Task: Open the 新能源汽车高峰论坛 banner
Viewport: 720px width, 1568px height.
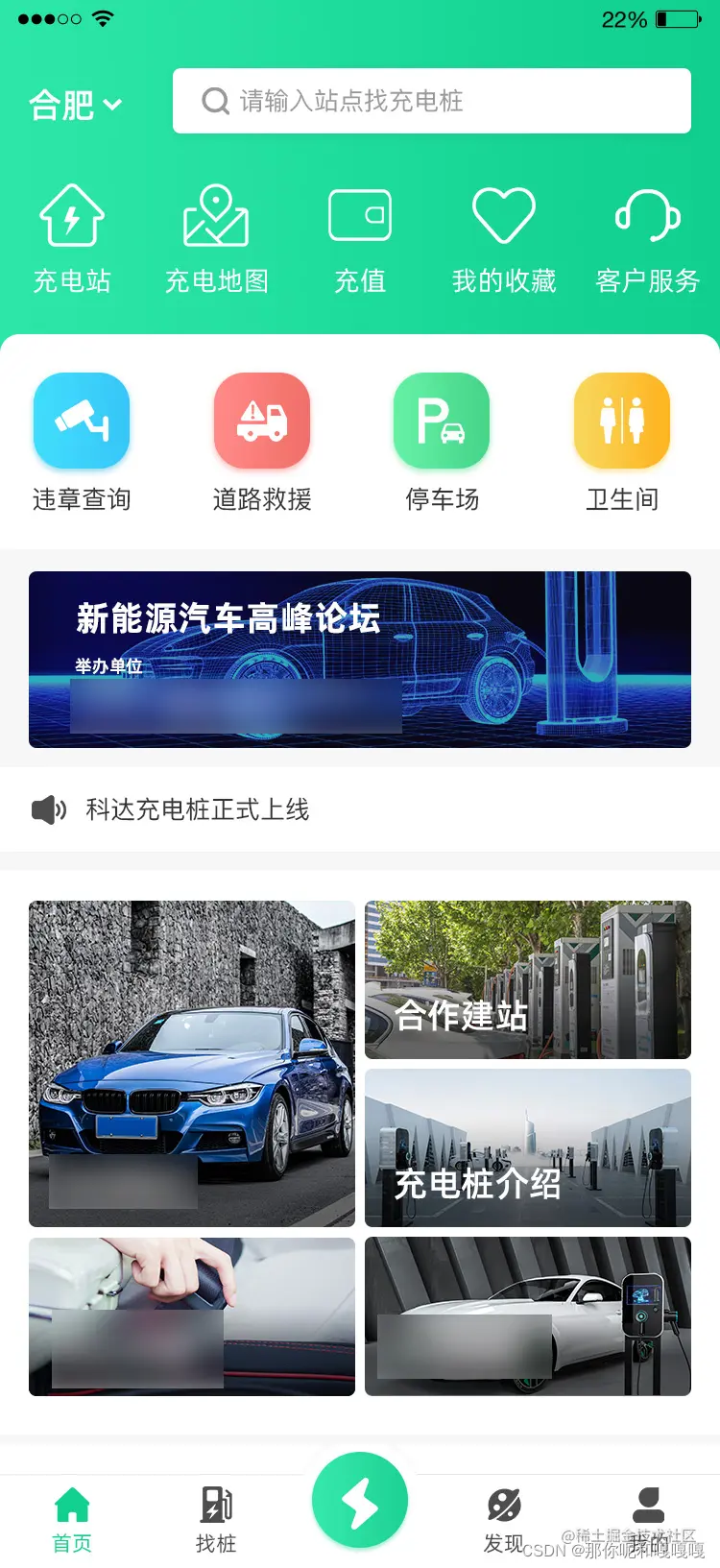Action: (360, 660)
